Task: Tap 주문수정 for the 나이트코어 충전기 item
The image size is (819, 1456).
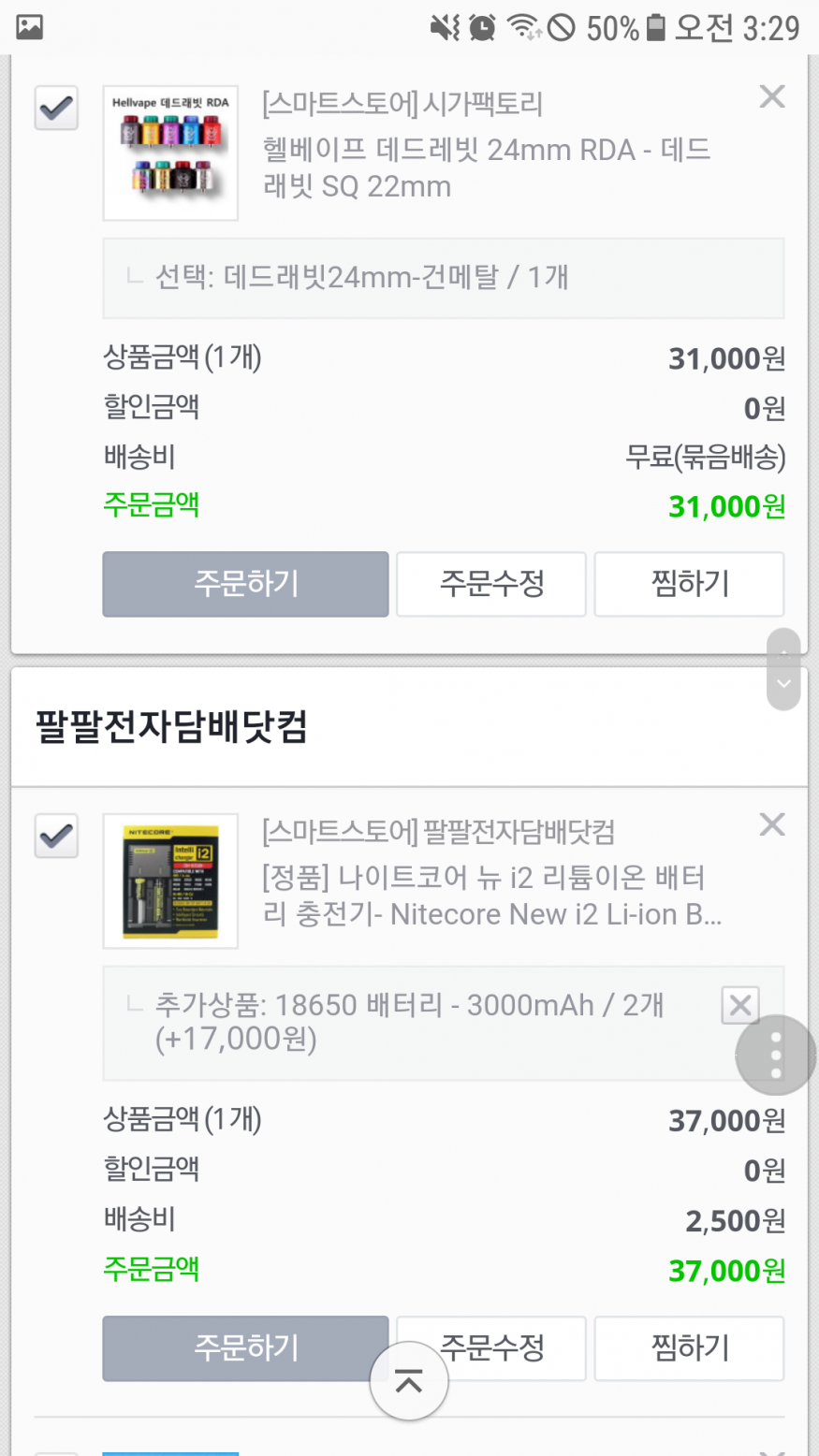Action: (x=491, y=1348)
